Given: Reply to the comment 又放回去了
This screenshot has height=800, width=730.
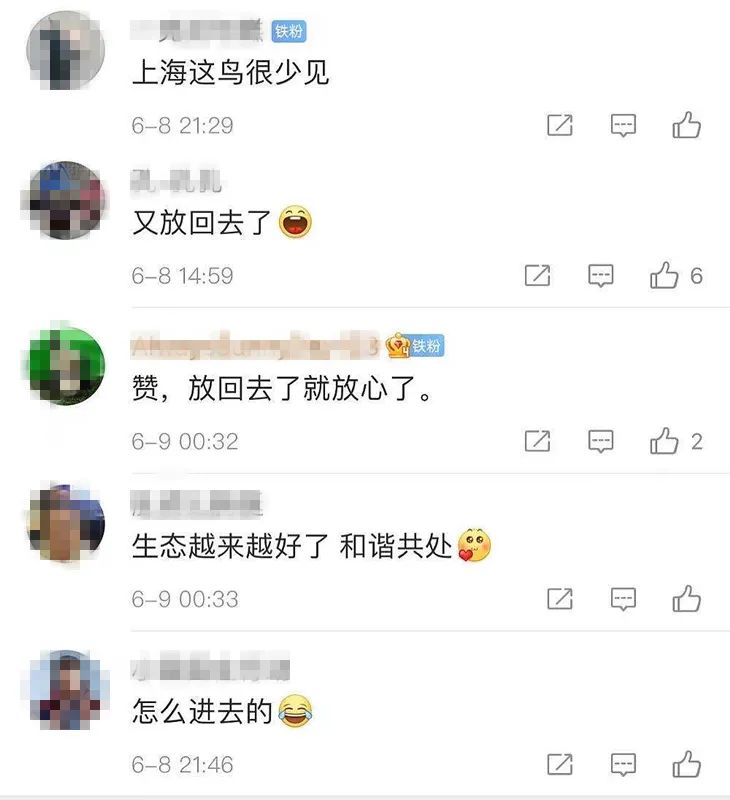Looking at the screenshot, I should (600, 275).
